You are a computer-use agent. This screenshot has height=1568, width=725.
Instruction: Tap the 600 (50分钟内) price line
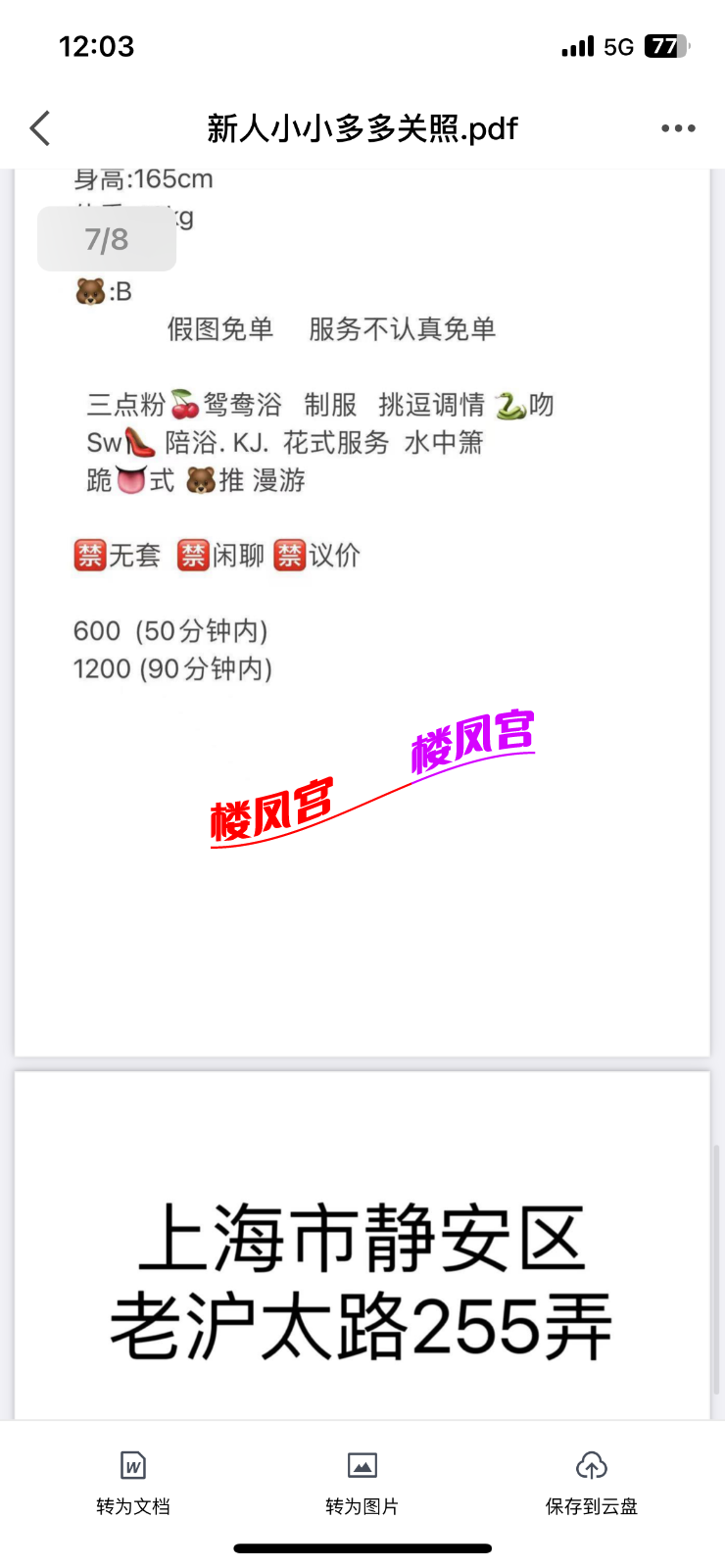click(x=171, y=631)
